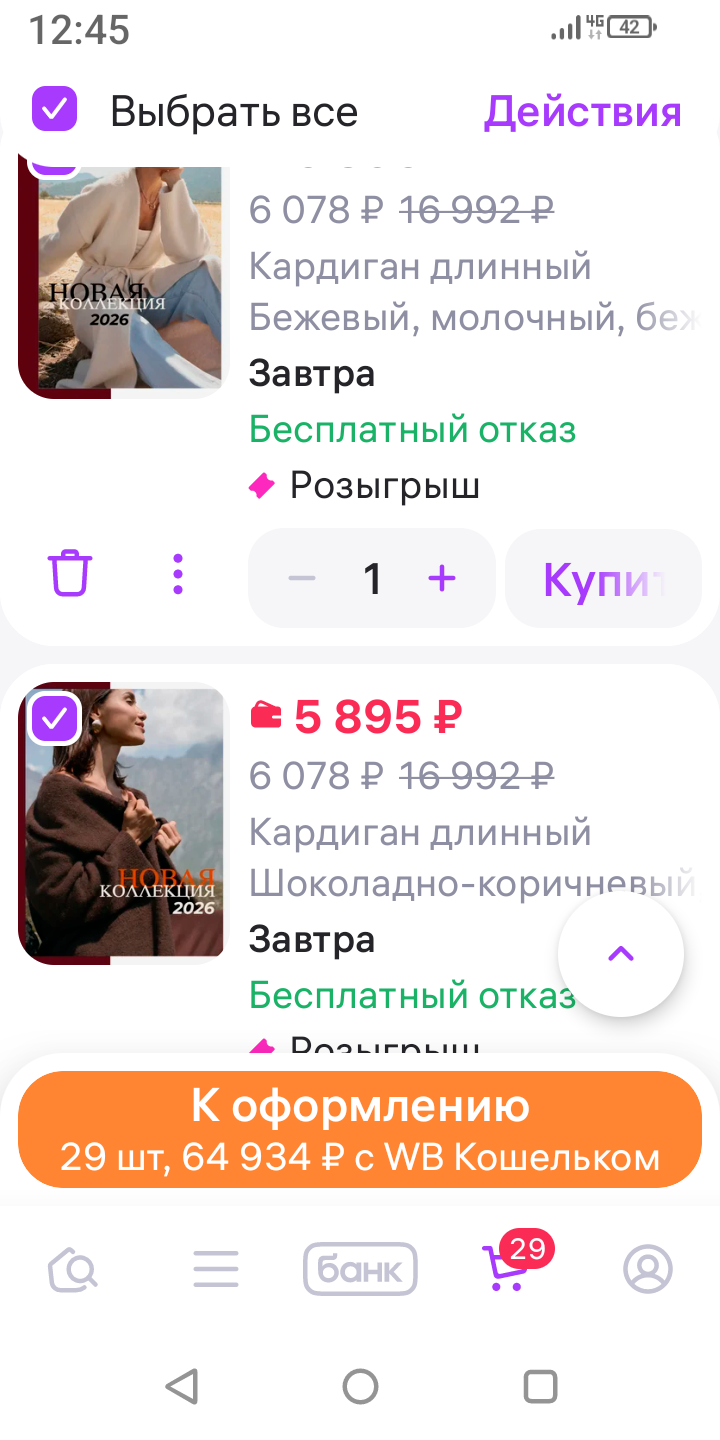This screenshot has height=1440, width=720.
Task: Go to the profile tab
Action: (648, 1270)
